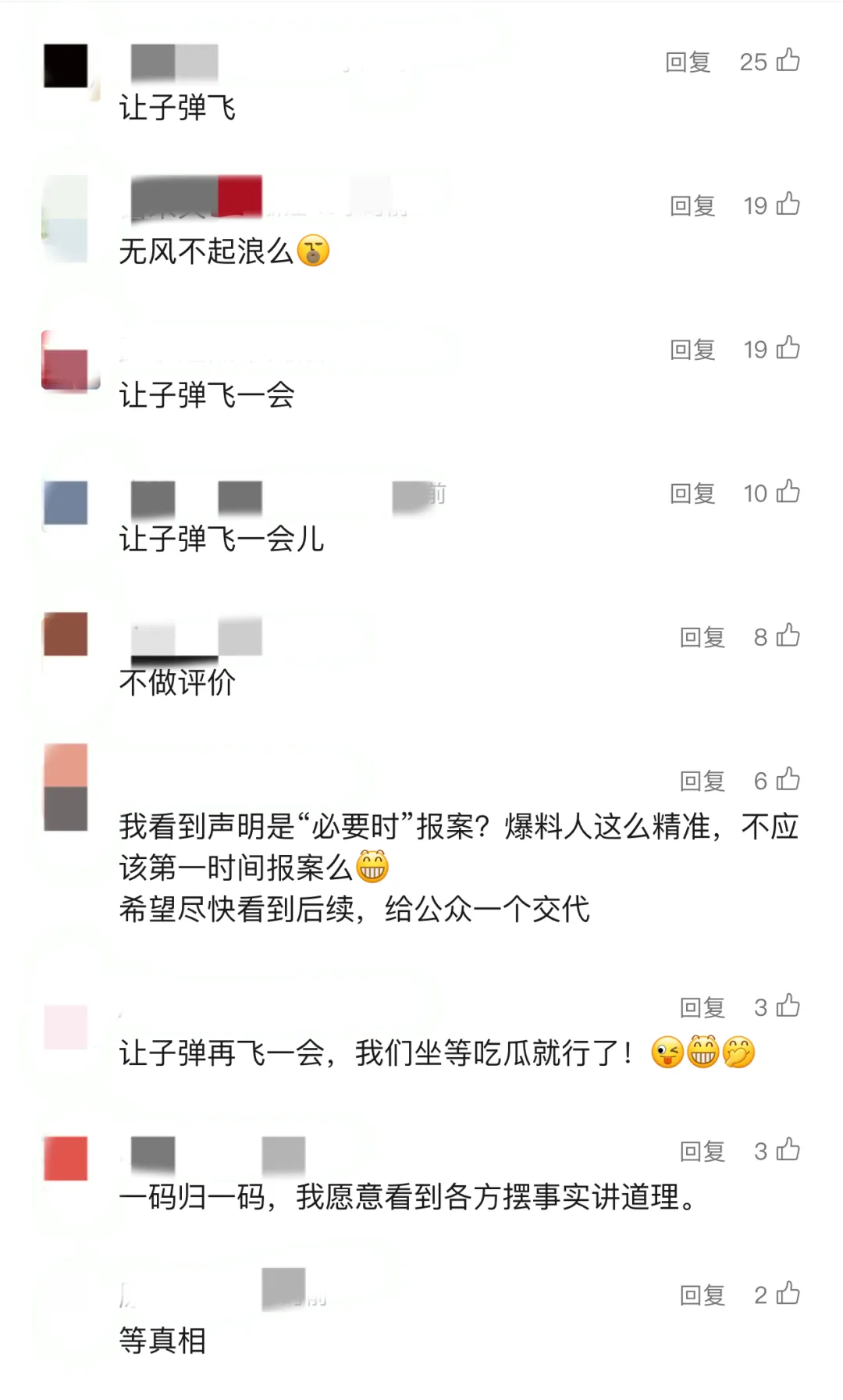
Task: Reply to the comment '不做评价'
Action: [x=702, y=637]
